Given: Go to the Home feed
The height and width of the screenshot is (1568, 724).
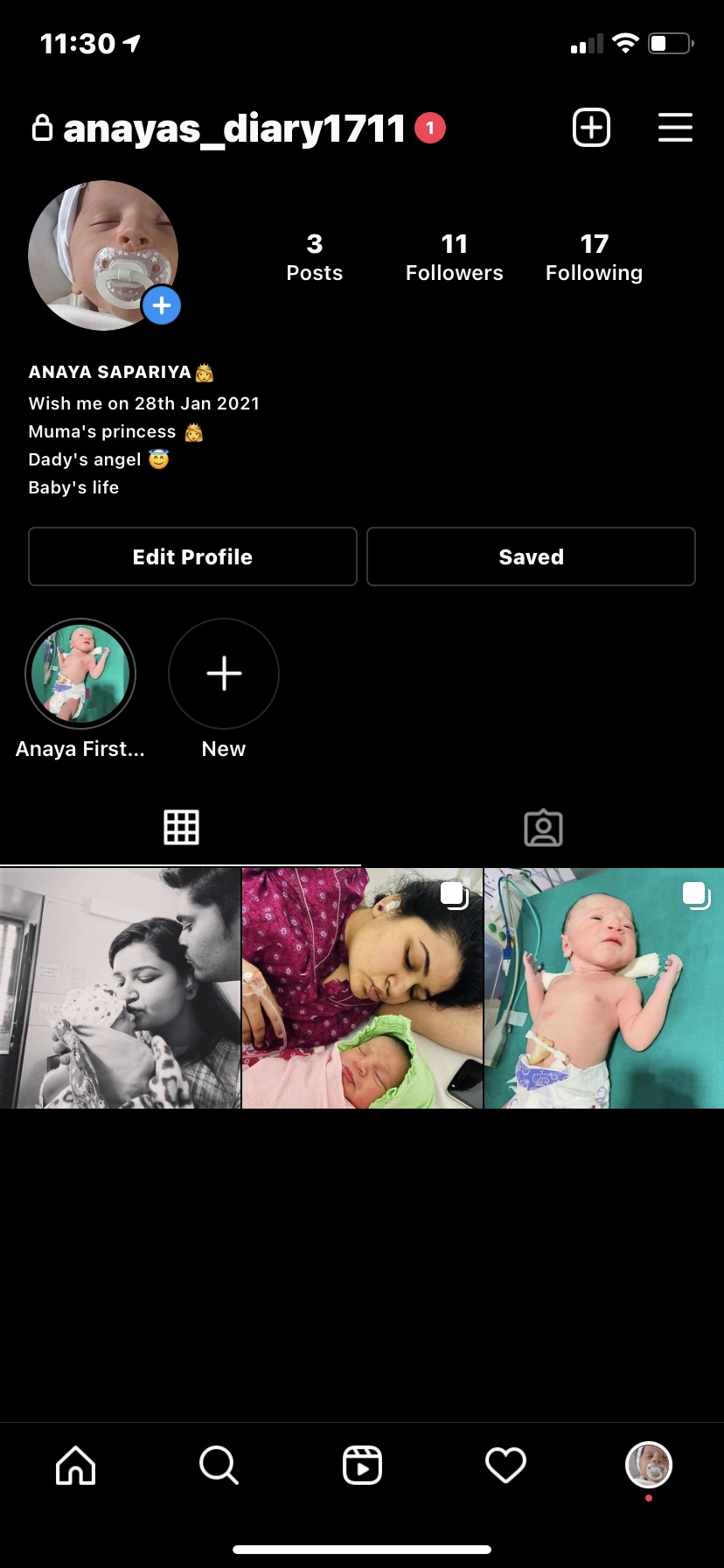Looking at the screenshot, I should pyautogui.click(x=76, y=1465).
